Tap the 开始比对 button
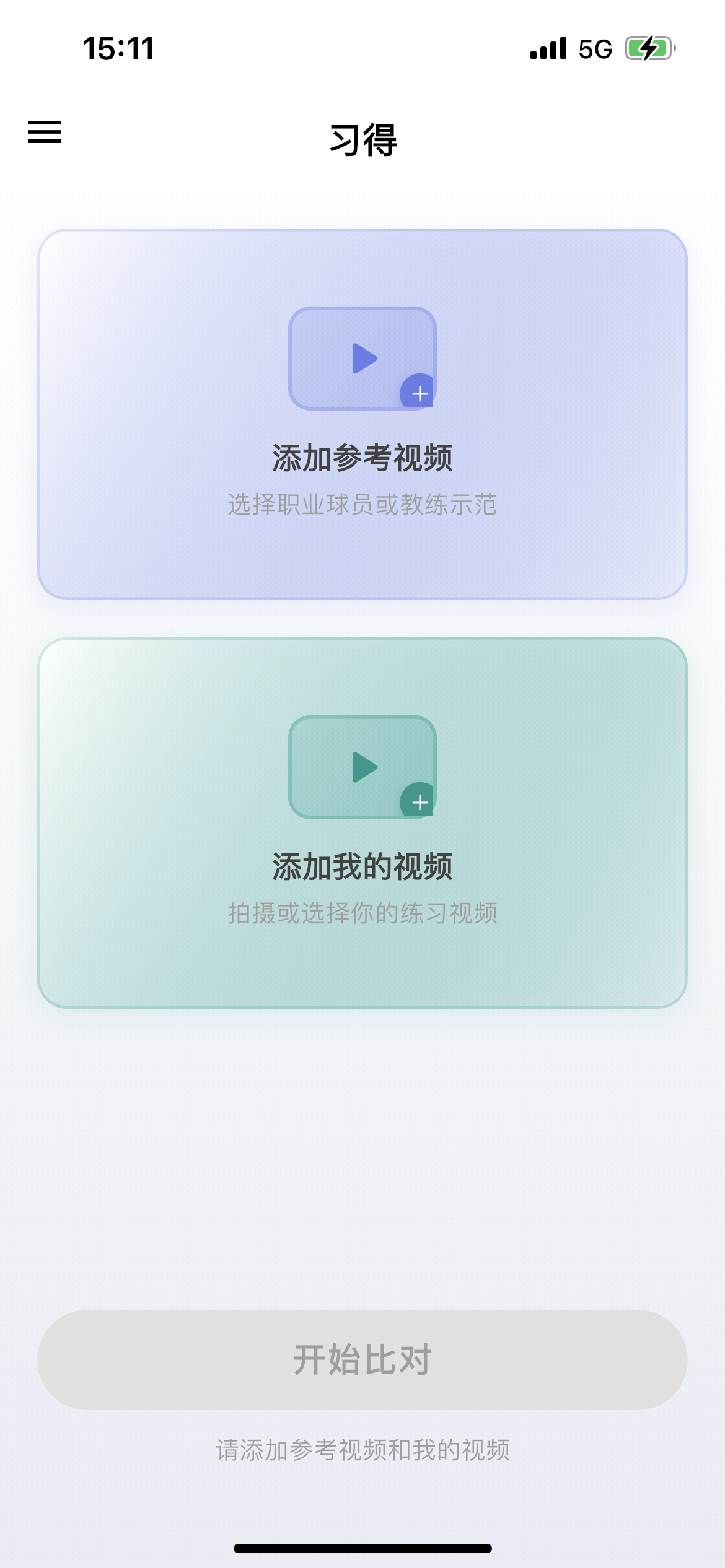 (x=362, y=1359)
